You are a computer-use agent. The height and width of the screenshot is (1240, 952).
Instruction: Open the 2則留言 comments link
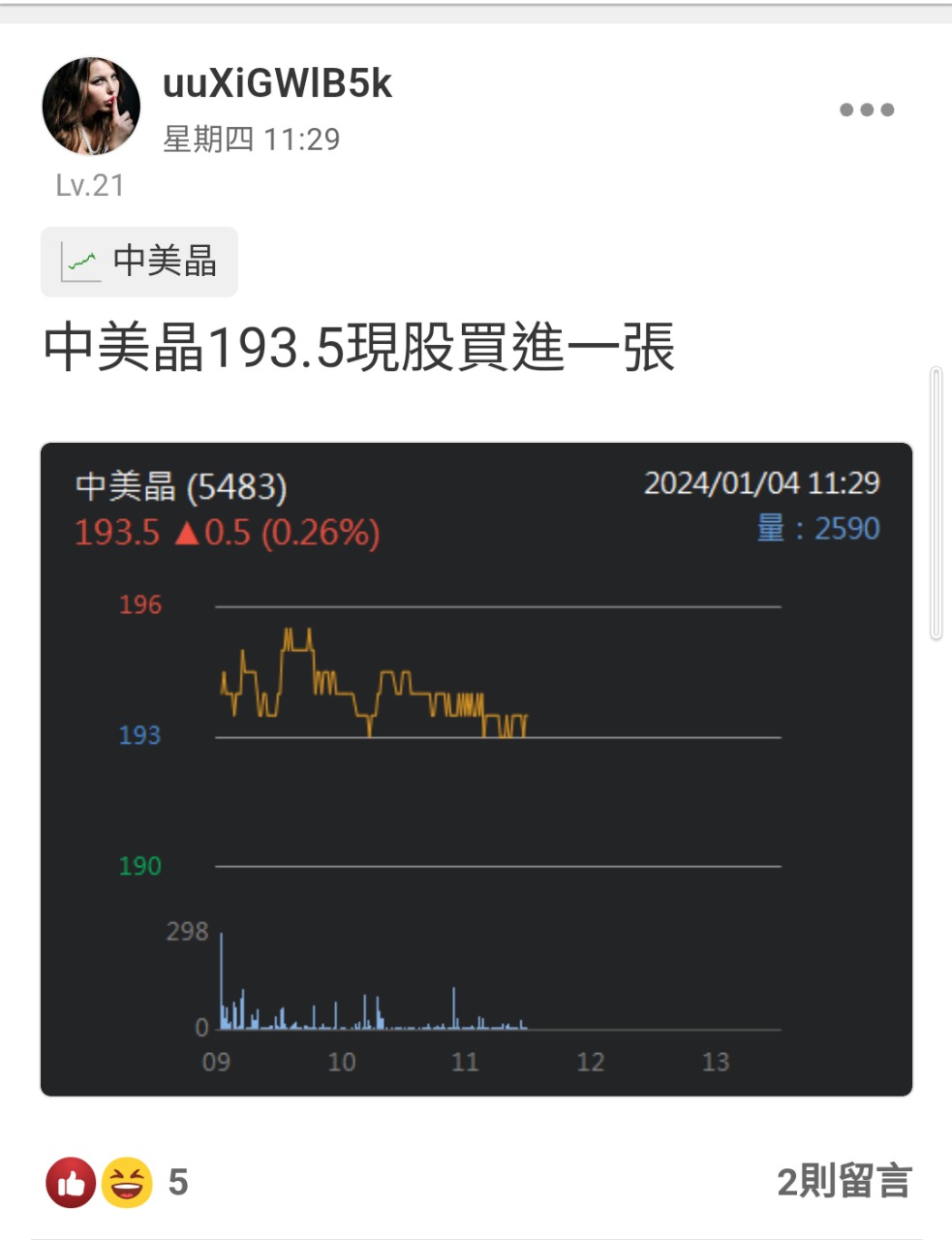pyautogui.click(x=844, y=1180)
